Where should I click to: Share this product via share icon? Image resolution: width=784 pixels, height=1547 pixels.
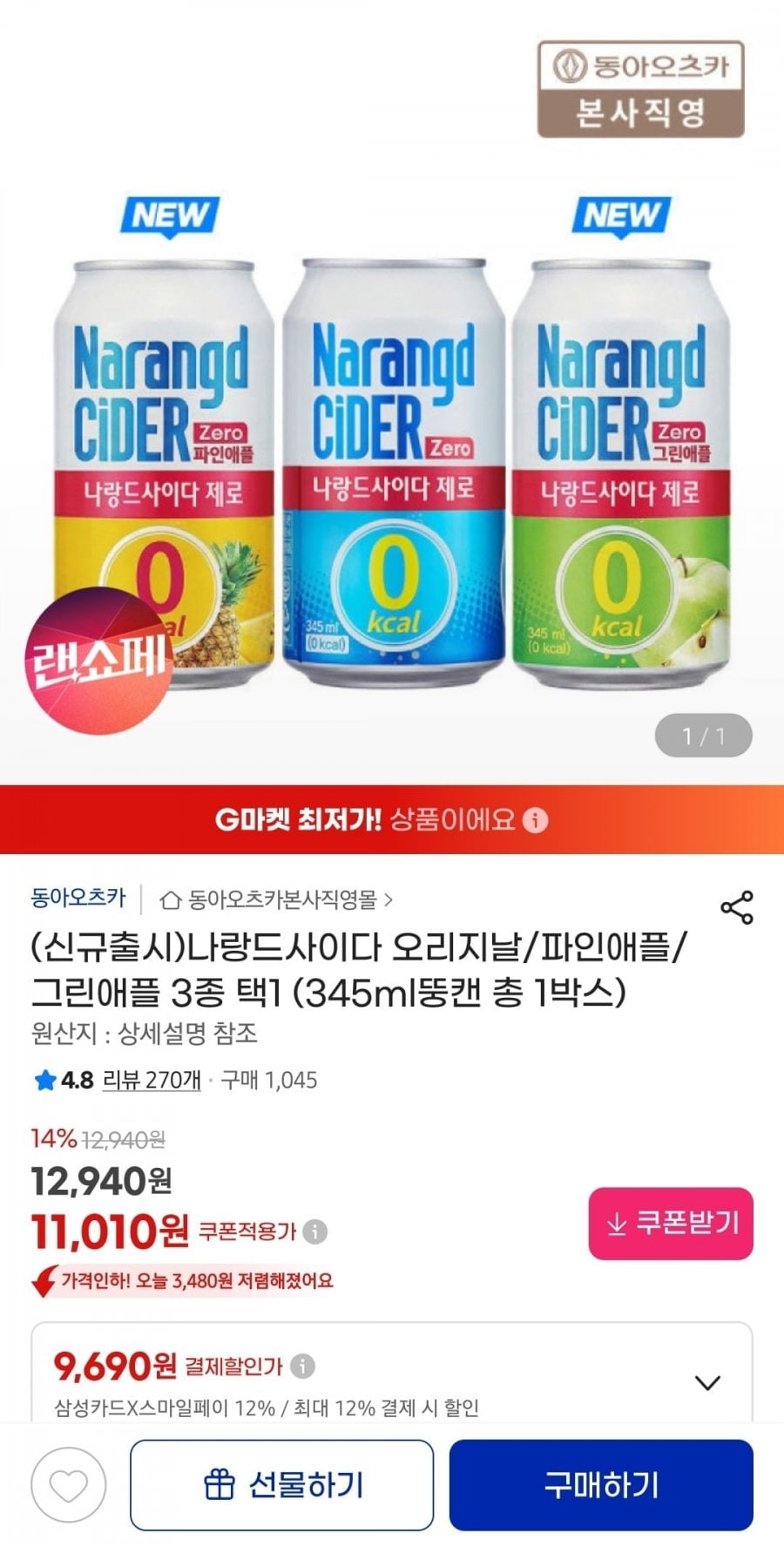(x=737, y=907)
